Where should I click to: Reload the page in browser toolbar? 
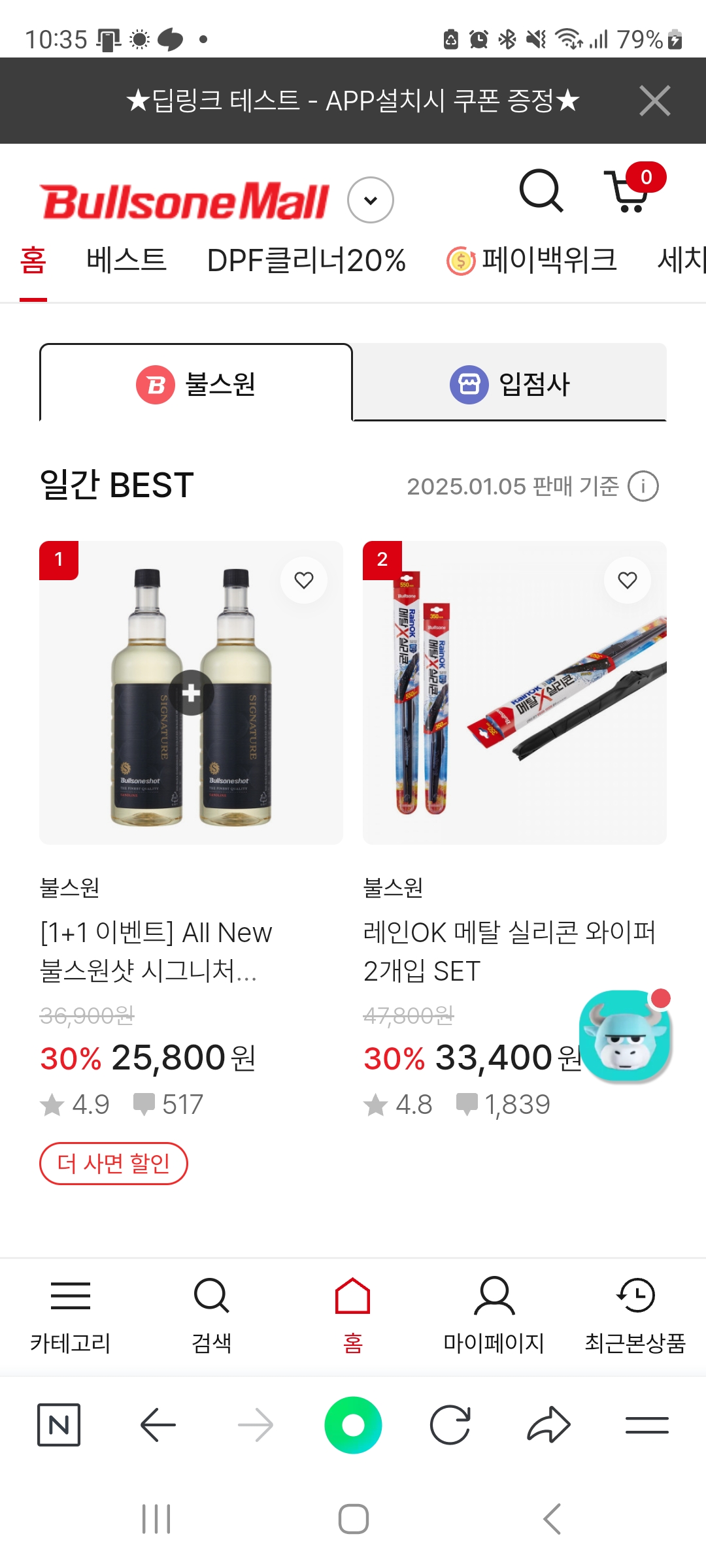(450, 1425)
